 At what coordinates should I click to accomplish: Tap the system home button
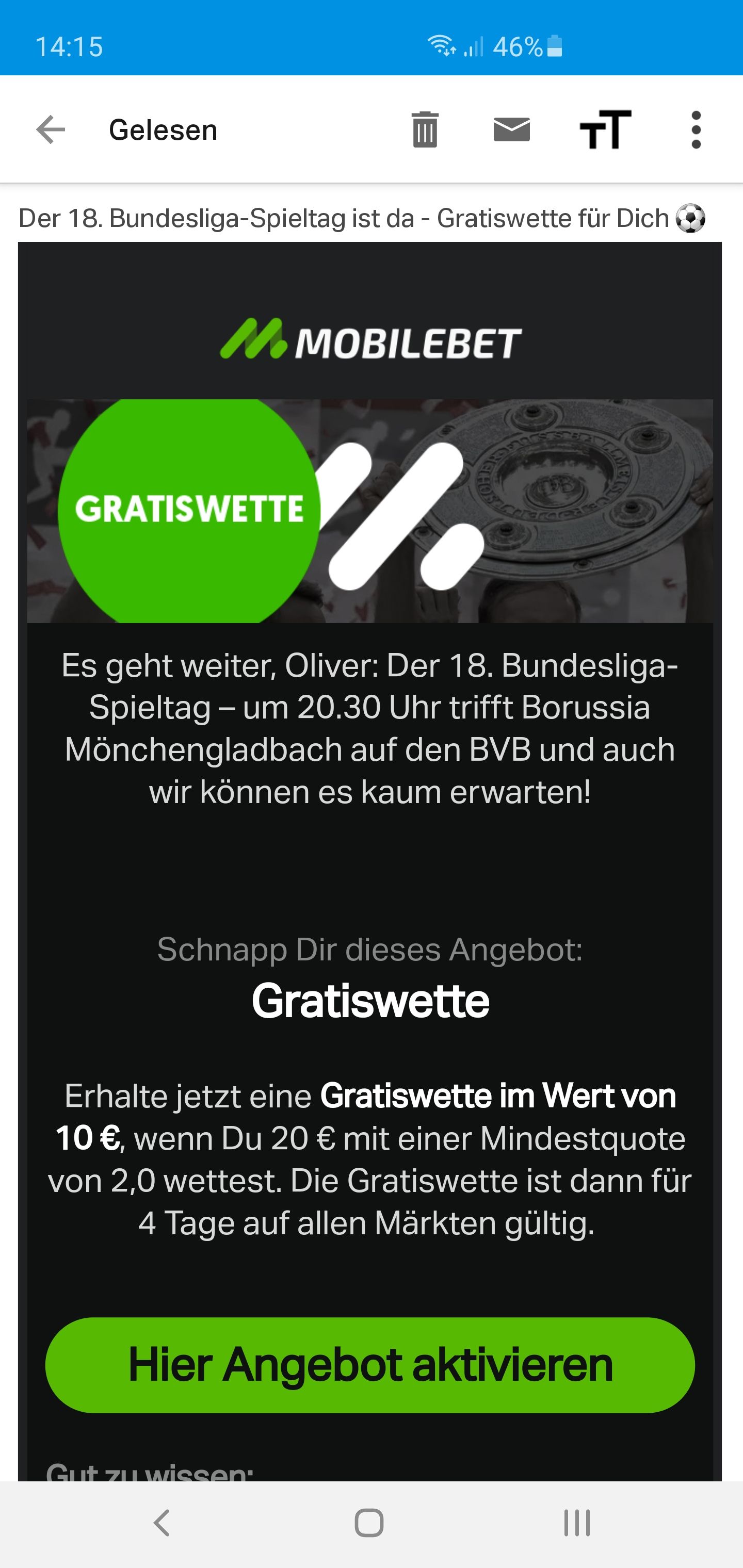(x=369, y=1523)
